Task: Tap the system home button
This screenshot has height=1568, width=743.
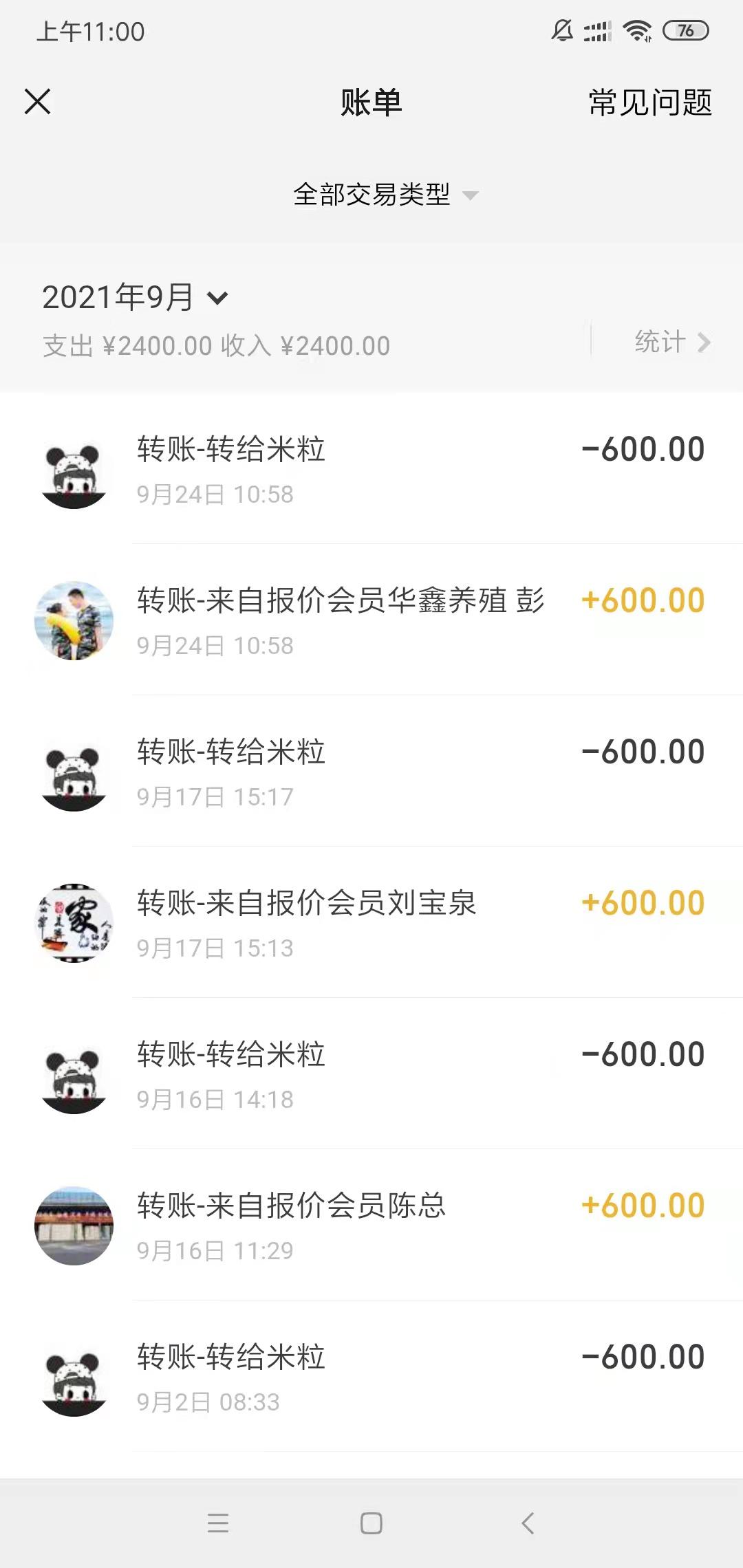Action: click(371, 1523)
